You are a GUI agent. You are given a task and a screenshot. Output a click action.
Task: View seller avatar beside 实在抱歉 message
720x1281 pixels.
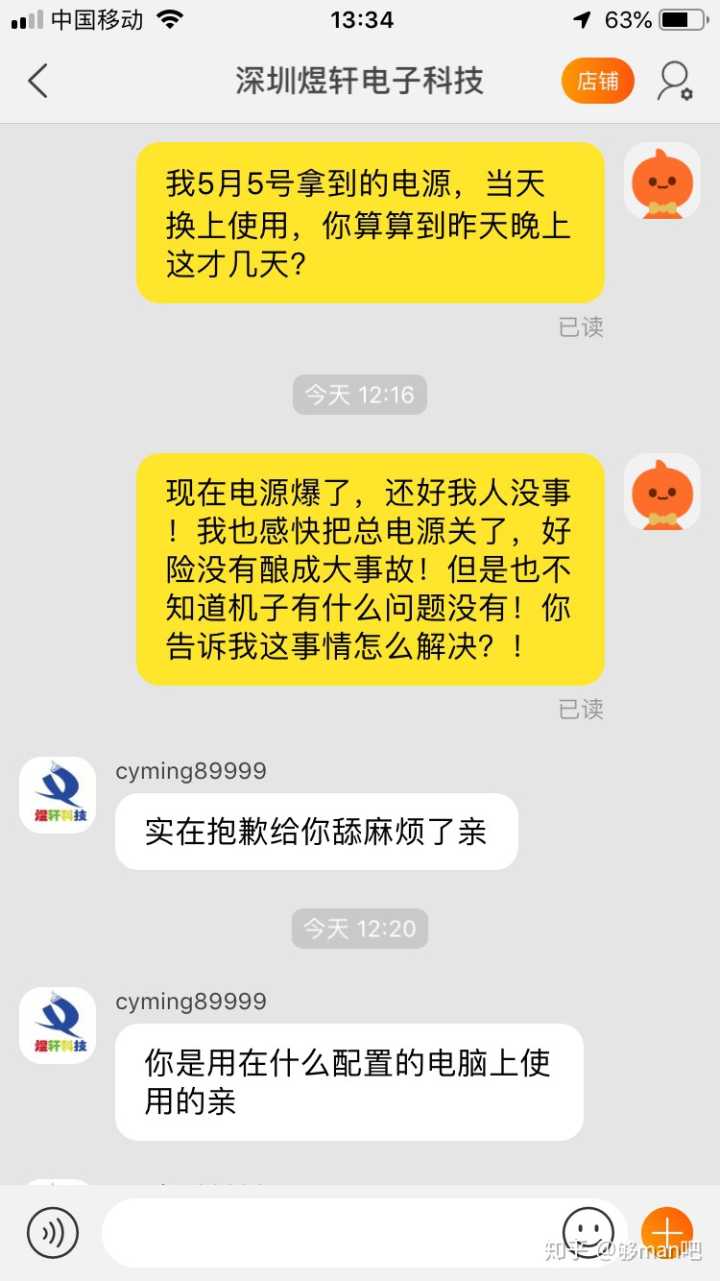58,795
